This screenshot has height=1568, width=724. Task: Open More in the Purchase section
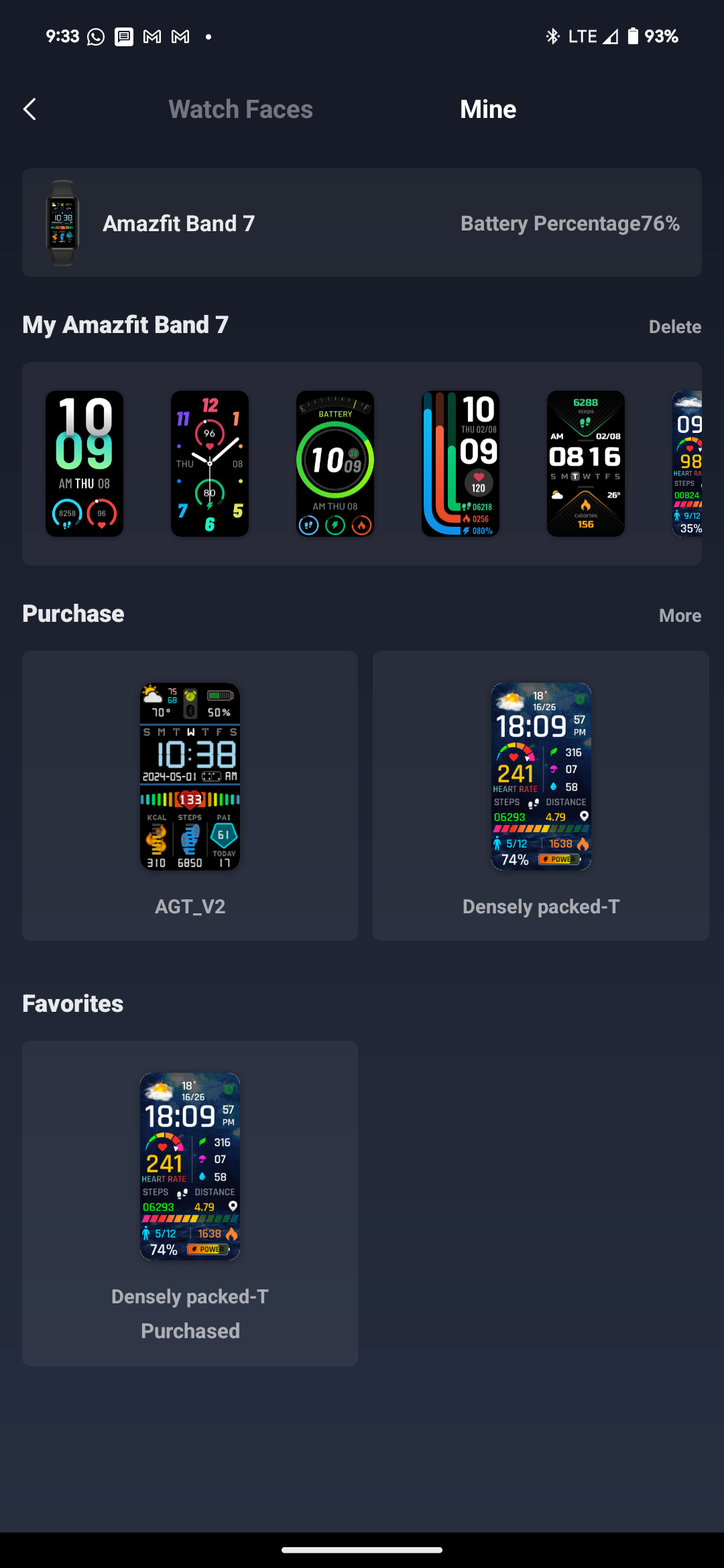(680, 615)
